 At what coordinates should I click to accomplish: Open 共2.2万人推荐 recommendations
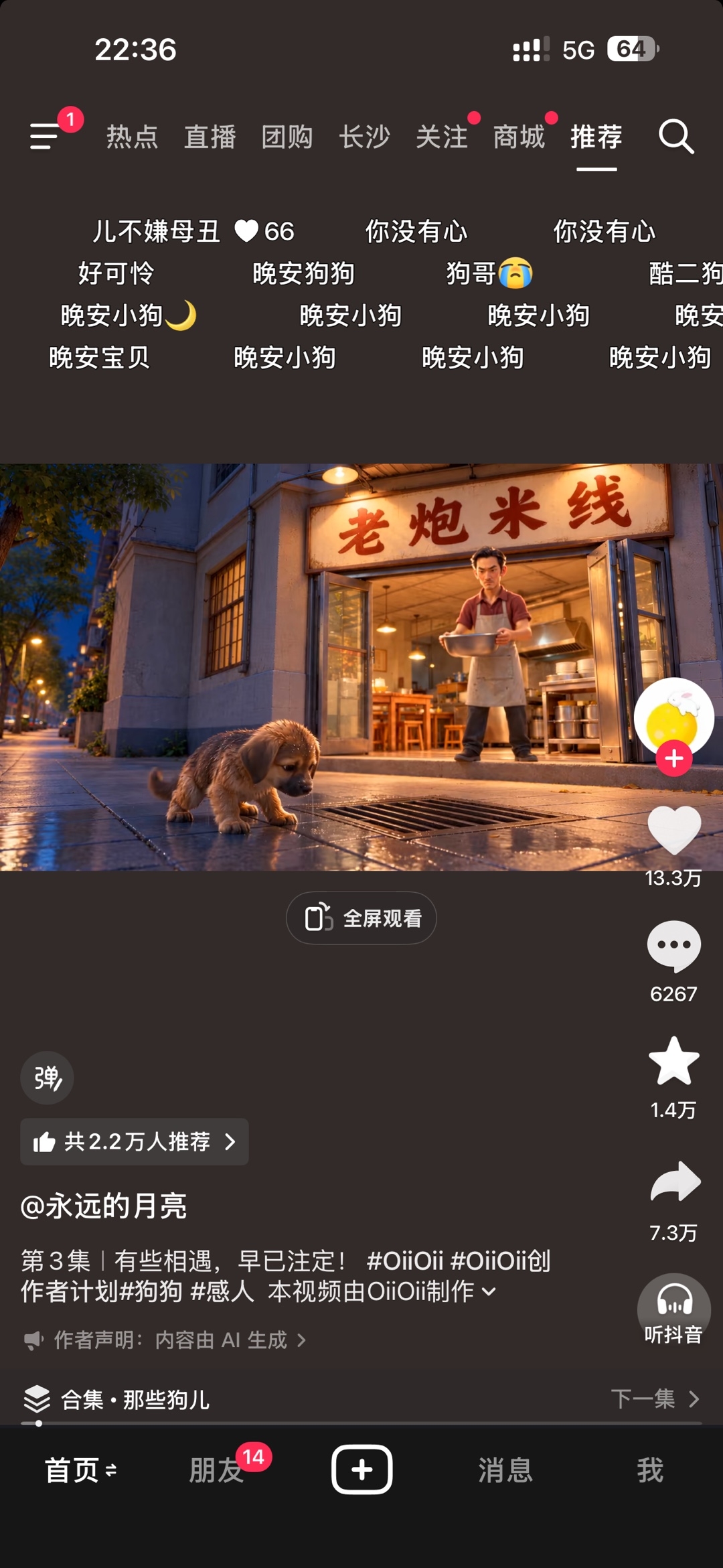[x=134, y=1141]
